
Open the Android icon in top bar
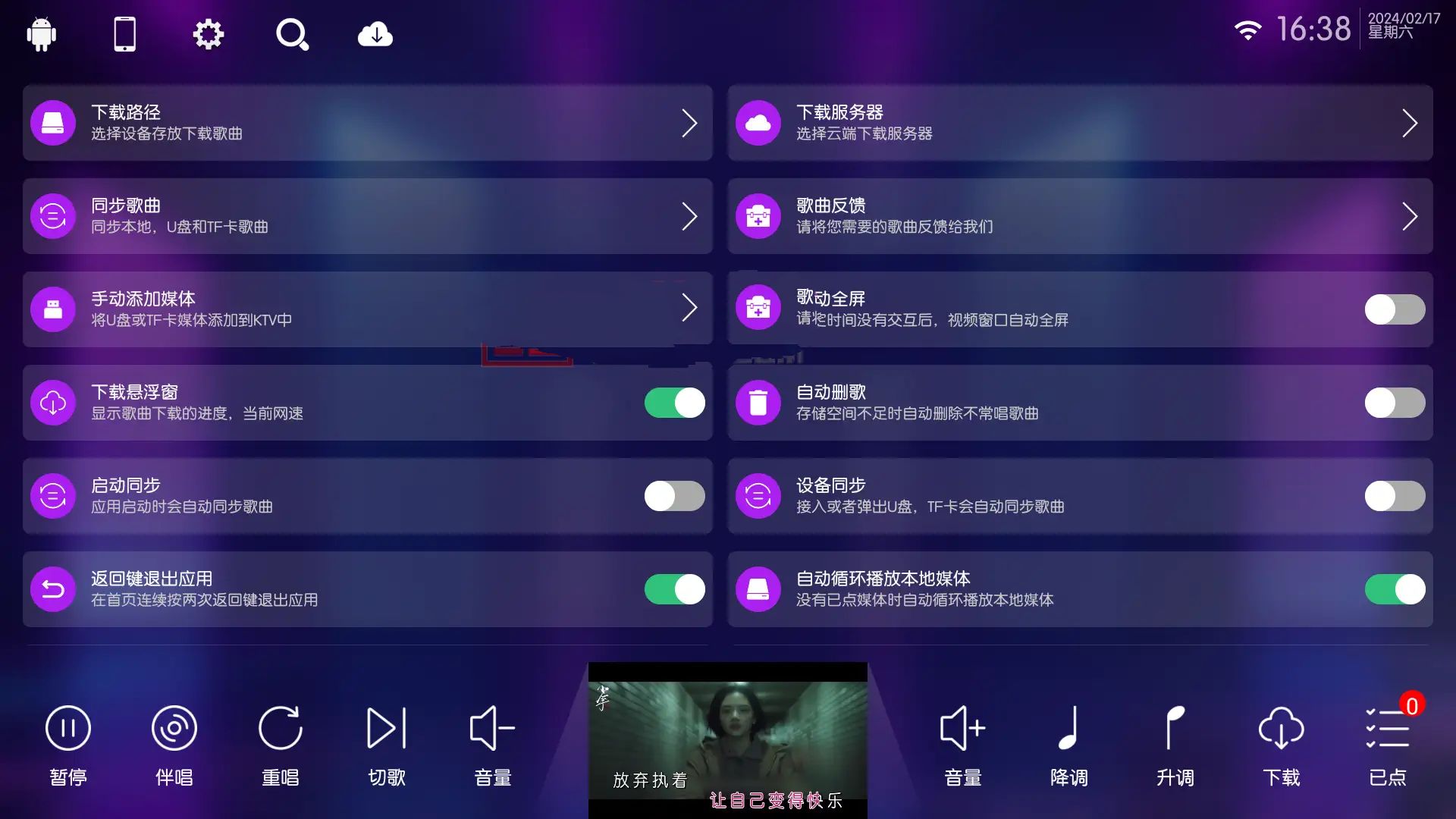pos(41,34)
